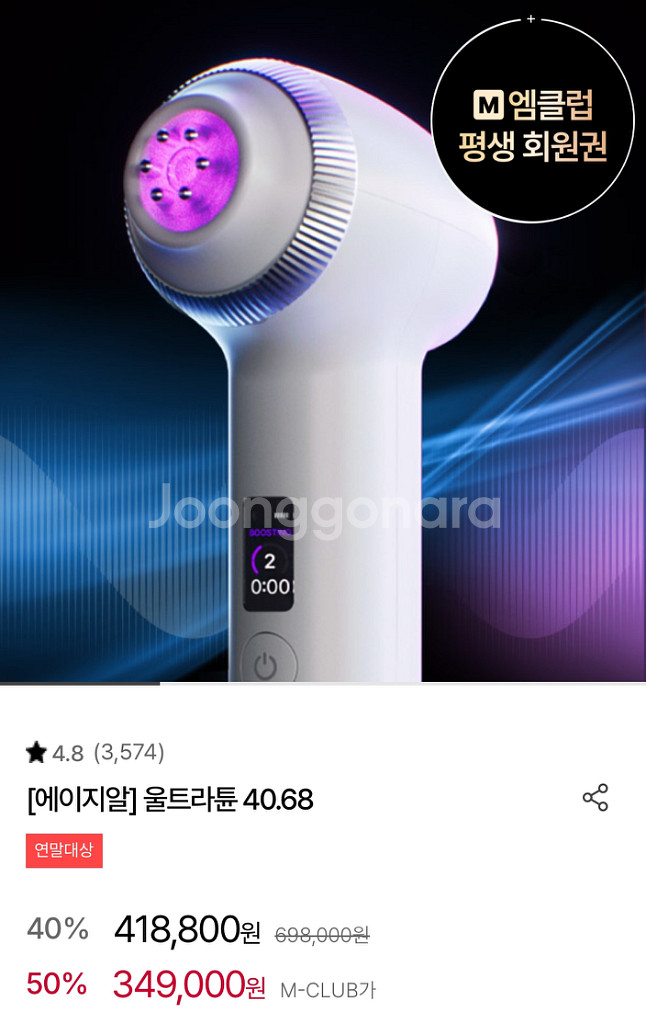Open the product image in full view
Image resolution: width=646 pixels, height=1024 pixels.
click(x=322, y=340)
